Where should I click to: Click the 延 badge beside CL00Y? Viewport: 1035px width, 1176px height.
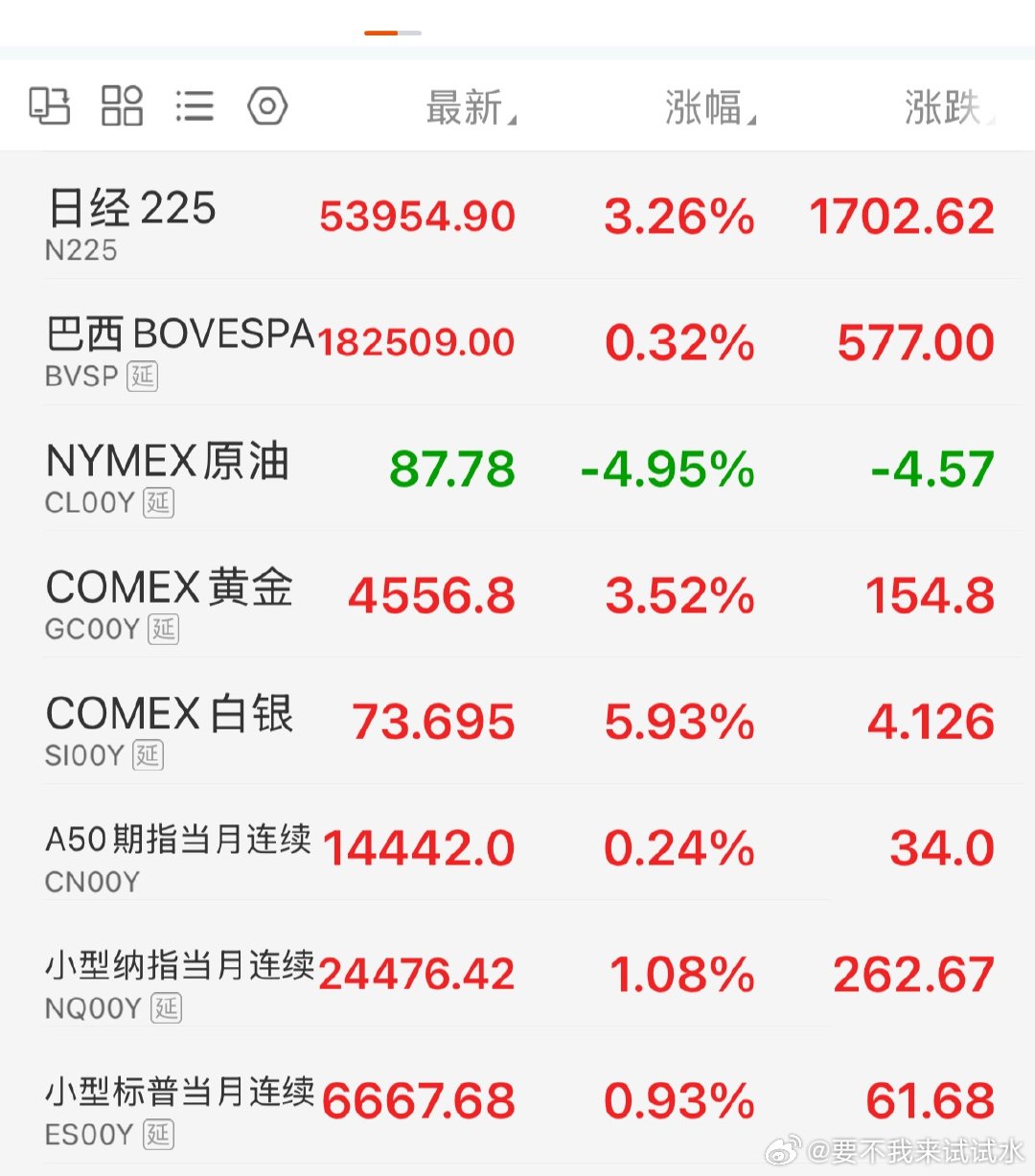(x=156, y=502)
